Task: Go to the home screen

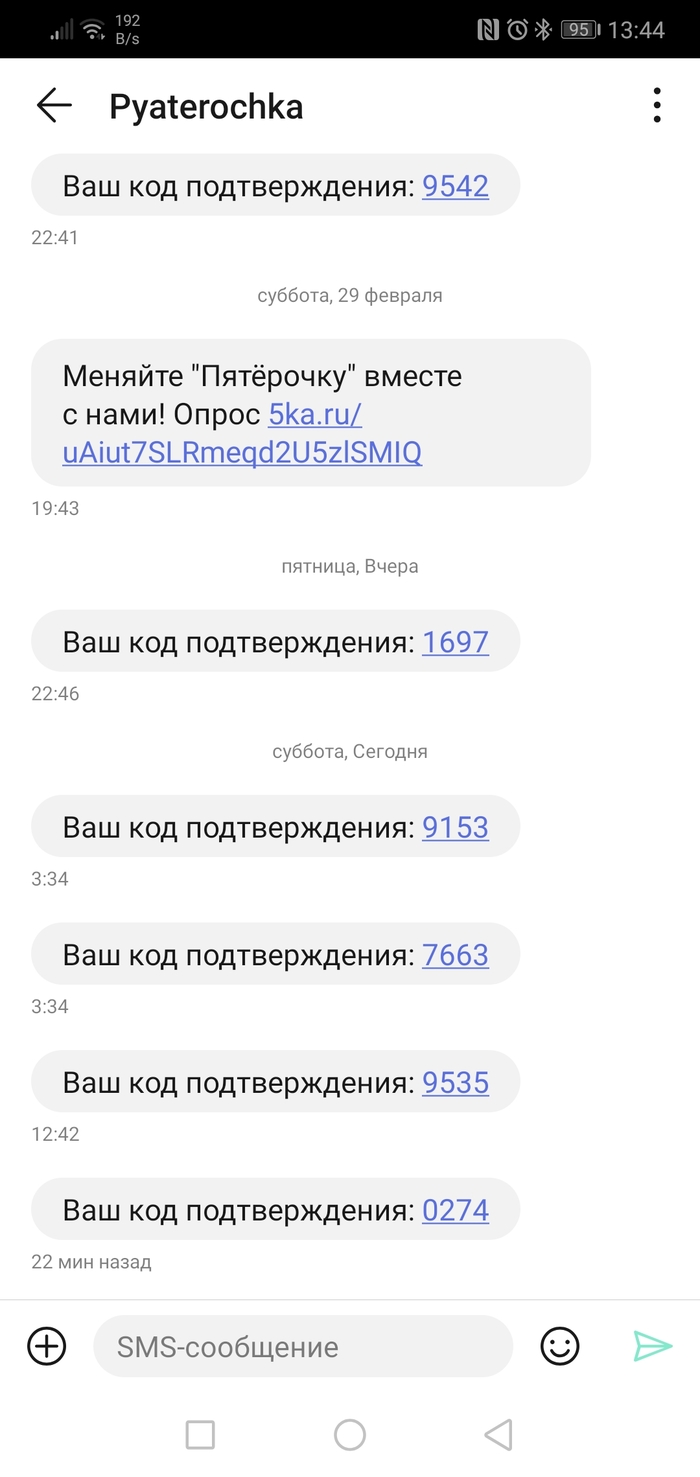Action: pyautogui.click(x=350, y=1435)
